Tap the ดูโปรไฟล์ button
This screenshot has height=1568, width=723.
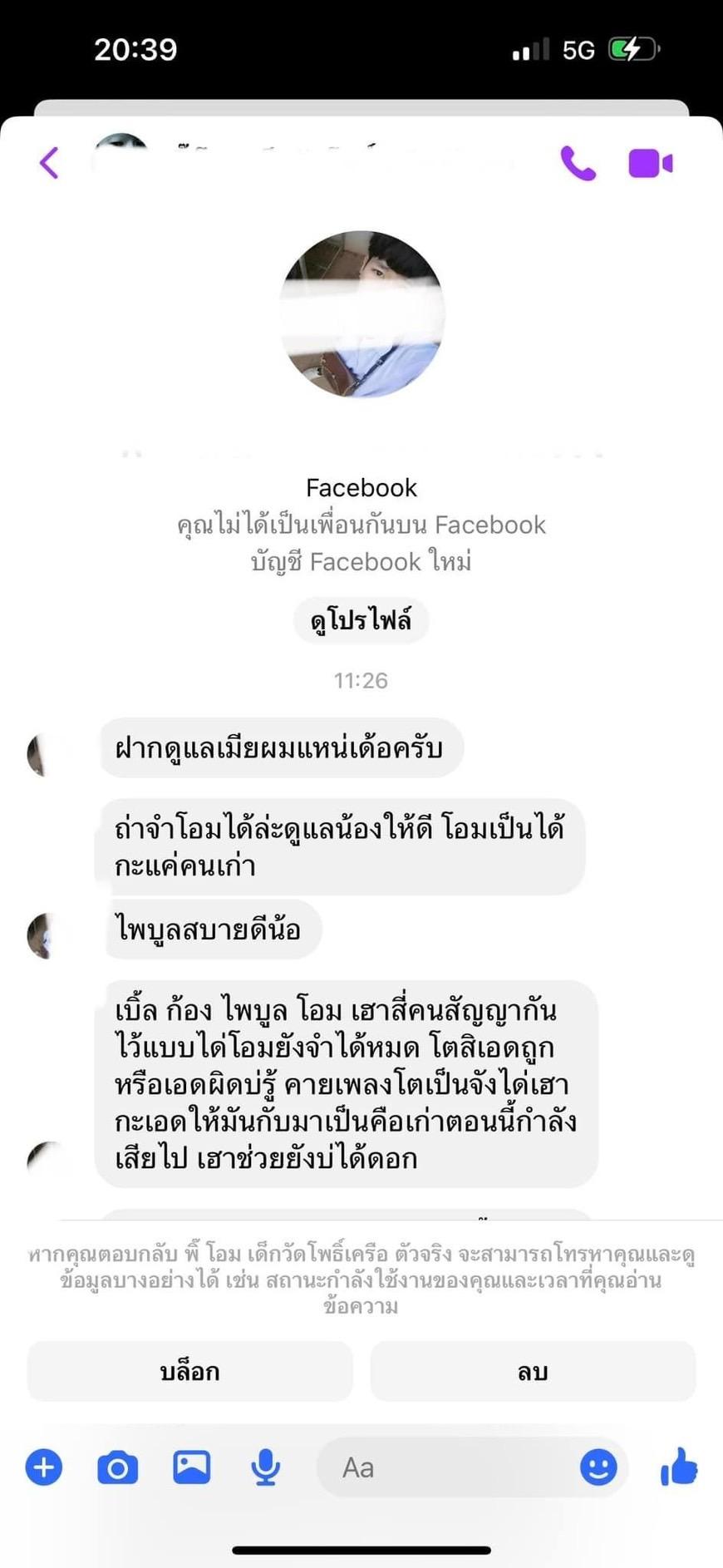click(x=361, y=620)
